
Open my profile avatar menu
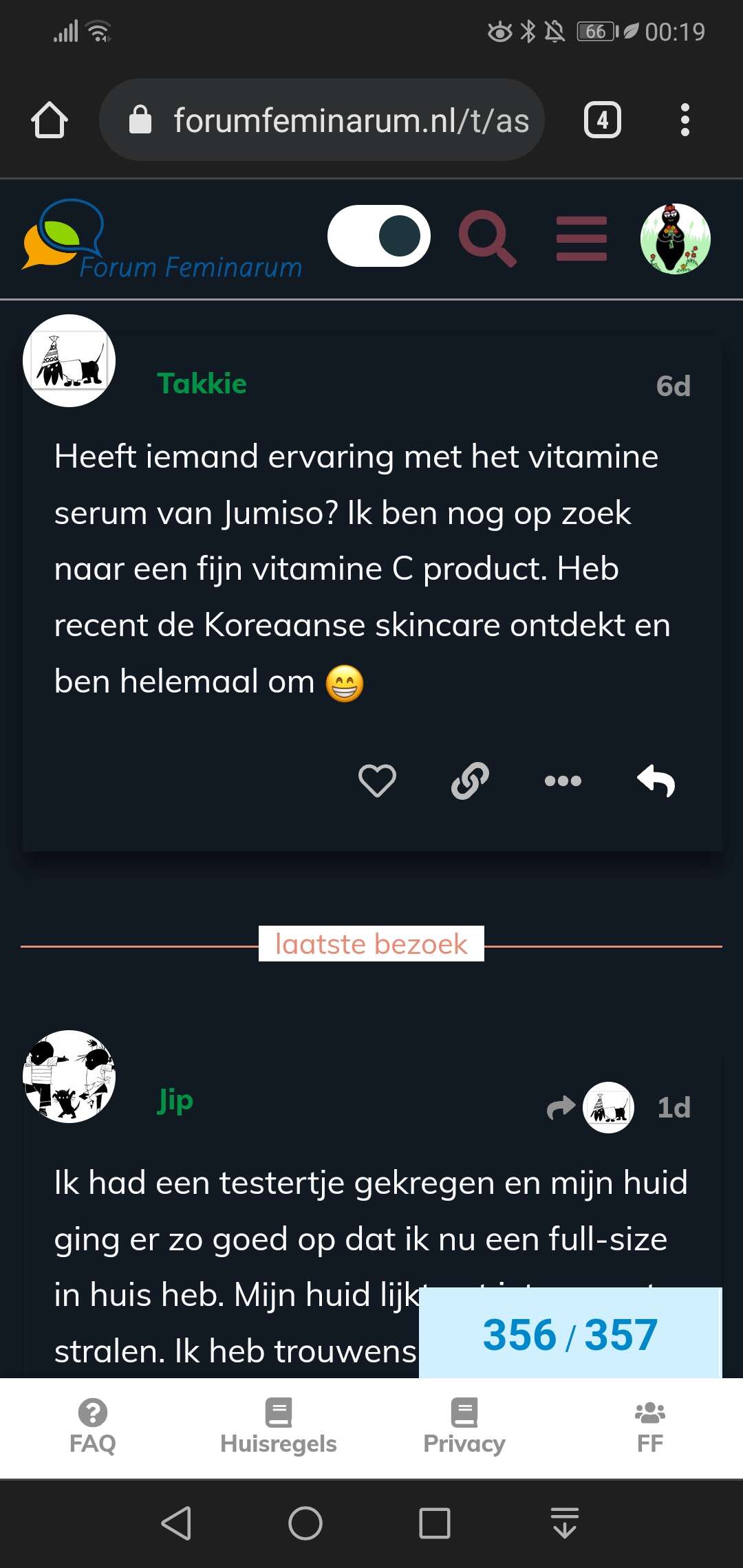coord(675,239)
